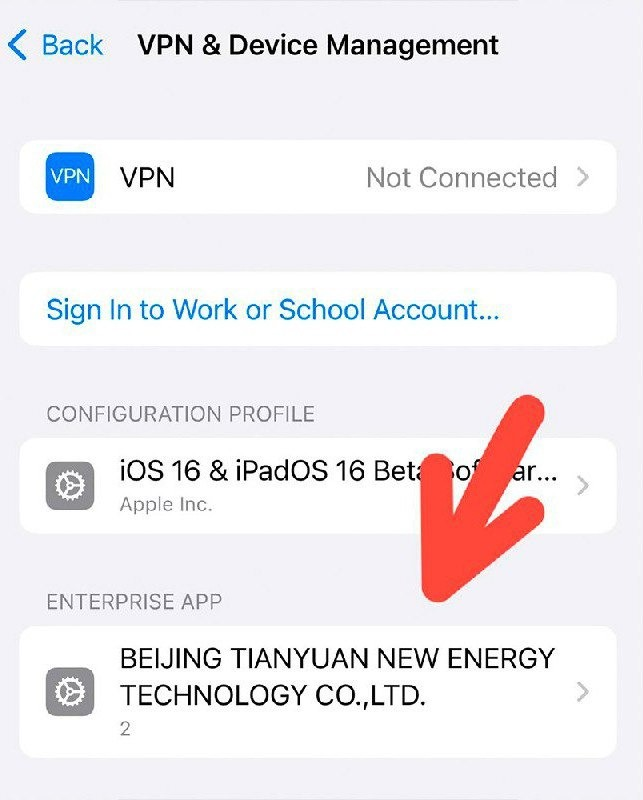Go back to the previous settings page
Screen dimensions: 643x800
[x=56, y=45]
